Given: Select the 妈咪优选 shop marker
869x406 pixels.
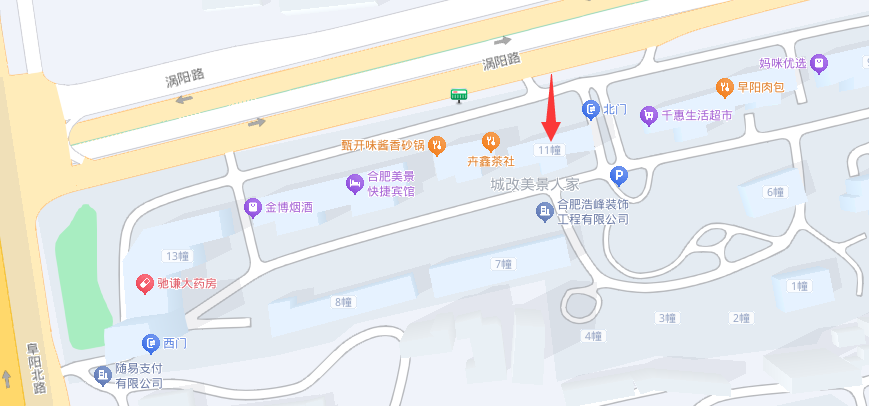Looking at the screenshot, I should pyautogui.click(x=819, y=63).
